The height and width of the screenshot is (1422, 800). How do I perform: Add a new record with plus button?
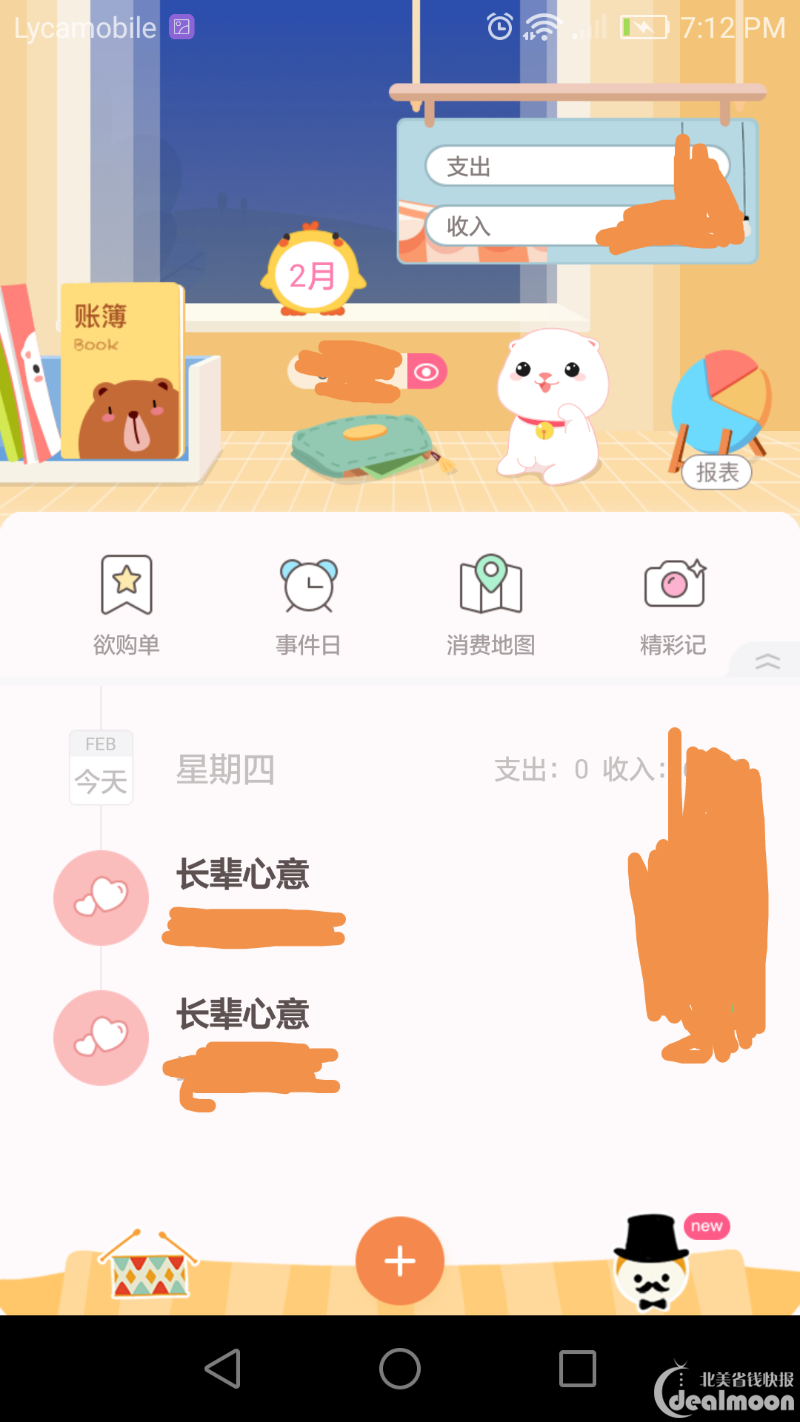pyautogui.click(x=400, y=1261)
